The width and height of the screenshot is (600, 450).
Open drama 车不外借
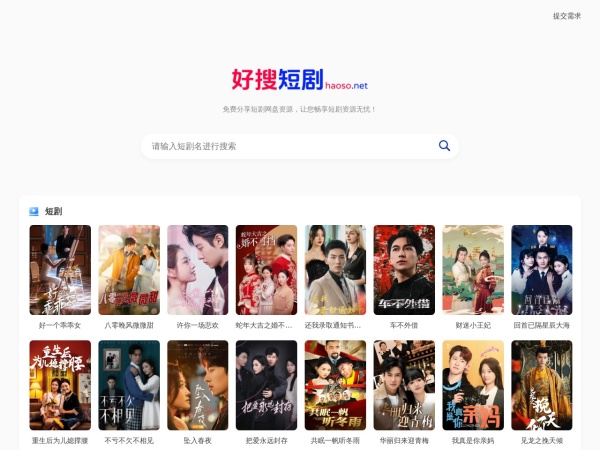tap(404, 270)
